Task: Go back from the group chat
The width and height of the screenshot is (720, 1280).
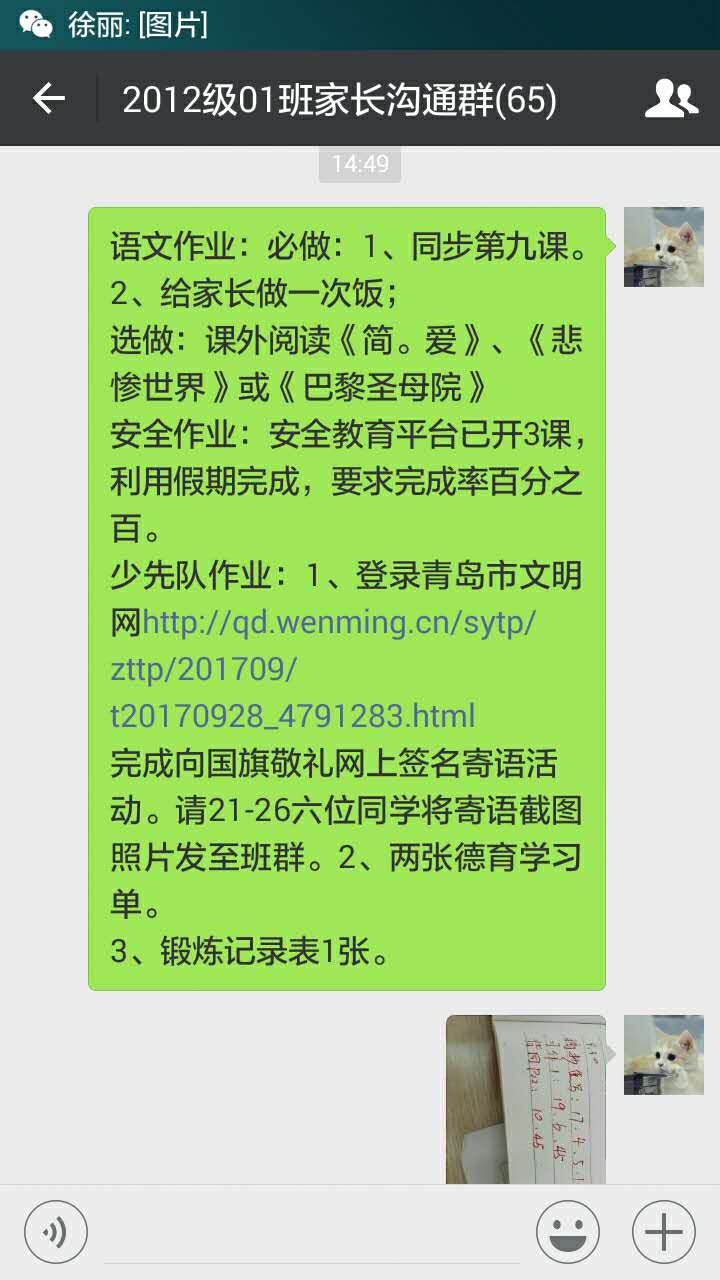Action: coord(48,98)
